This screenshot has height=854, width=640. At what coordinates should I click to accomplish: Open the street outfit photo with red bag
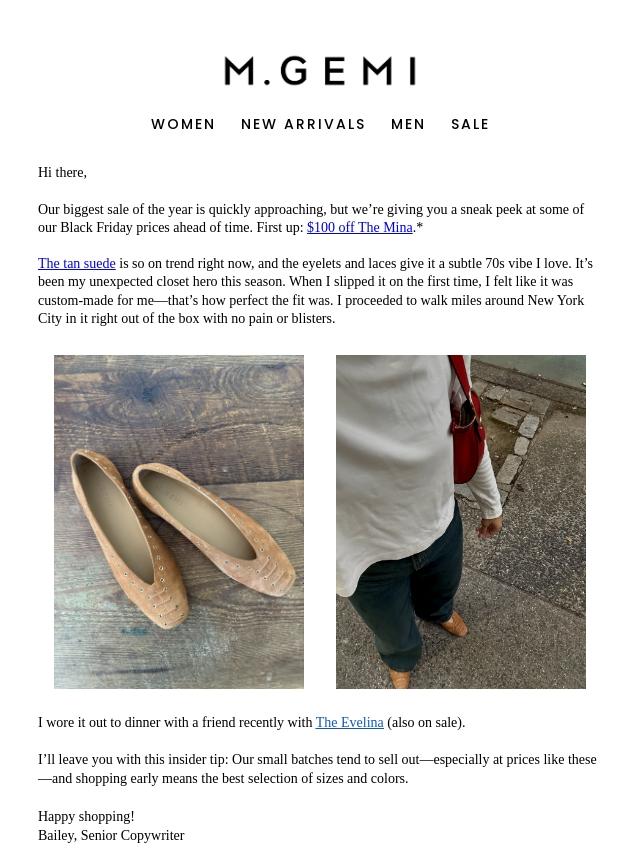coord(461,521)
